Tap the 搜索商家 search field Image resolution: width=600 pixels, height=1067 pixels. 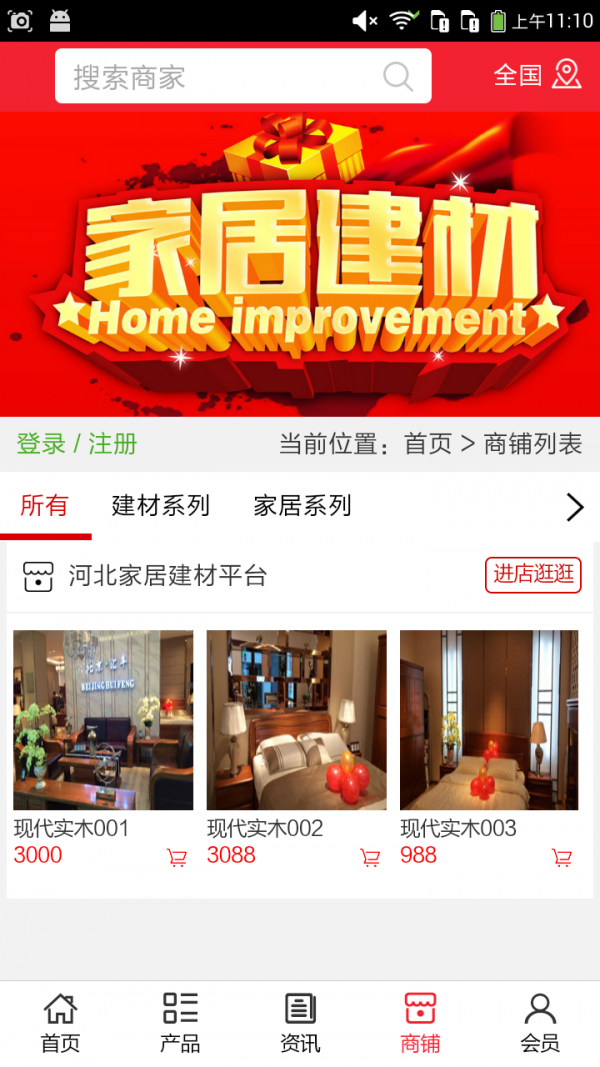click(x=220, y=77)
